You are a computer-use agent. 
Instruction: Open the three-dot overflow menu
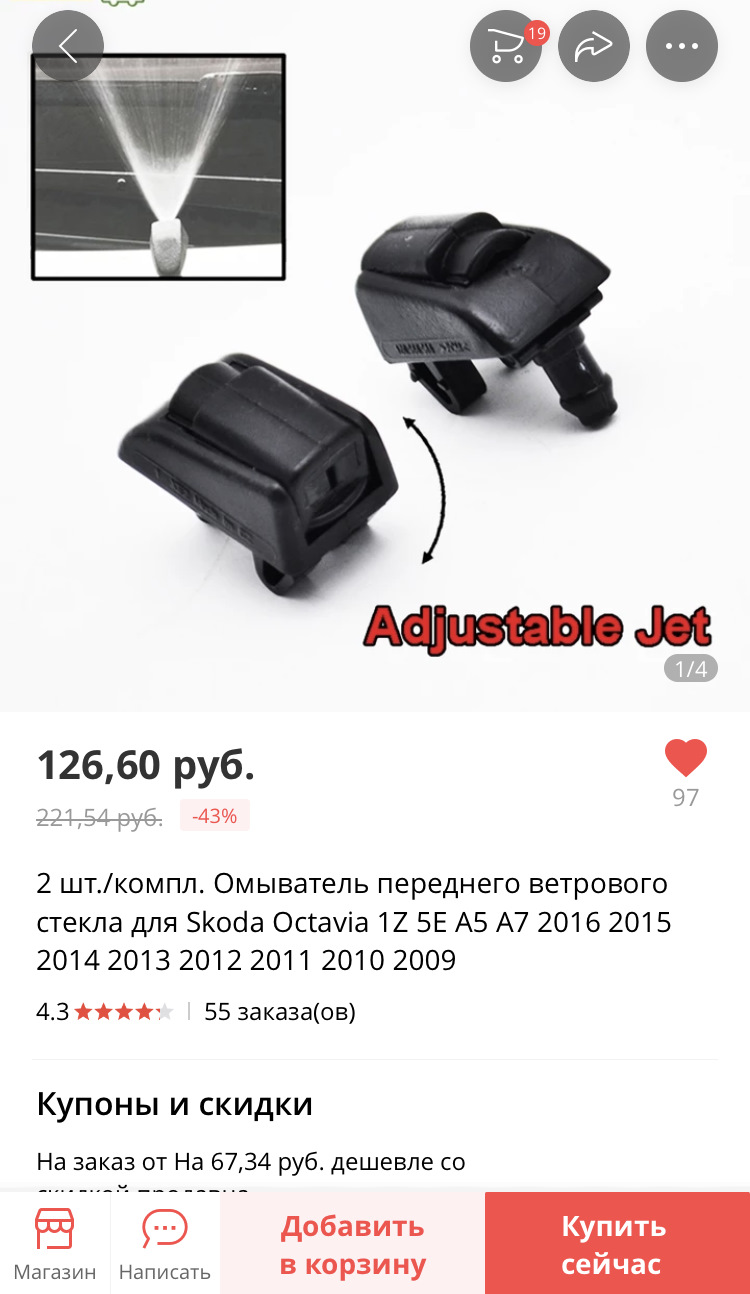coord(682,46)
